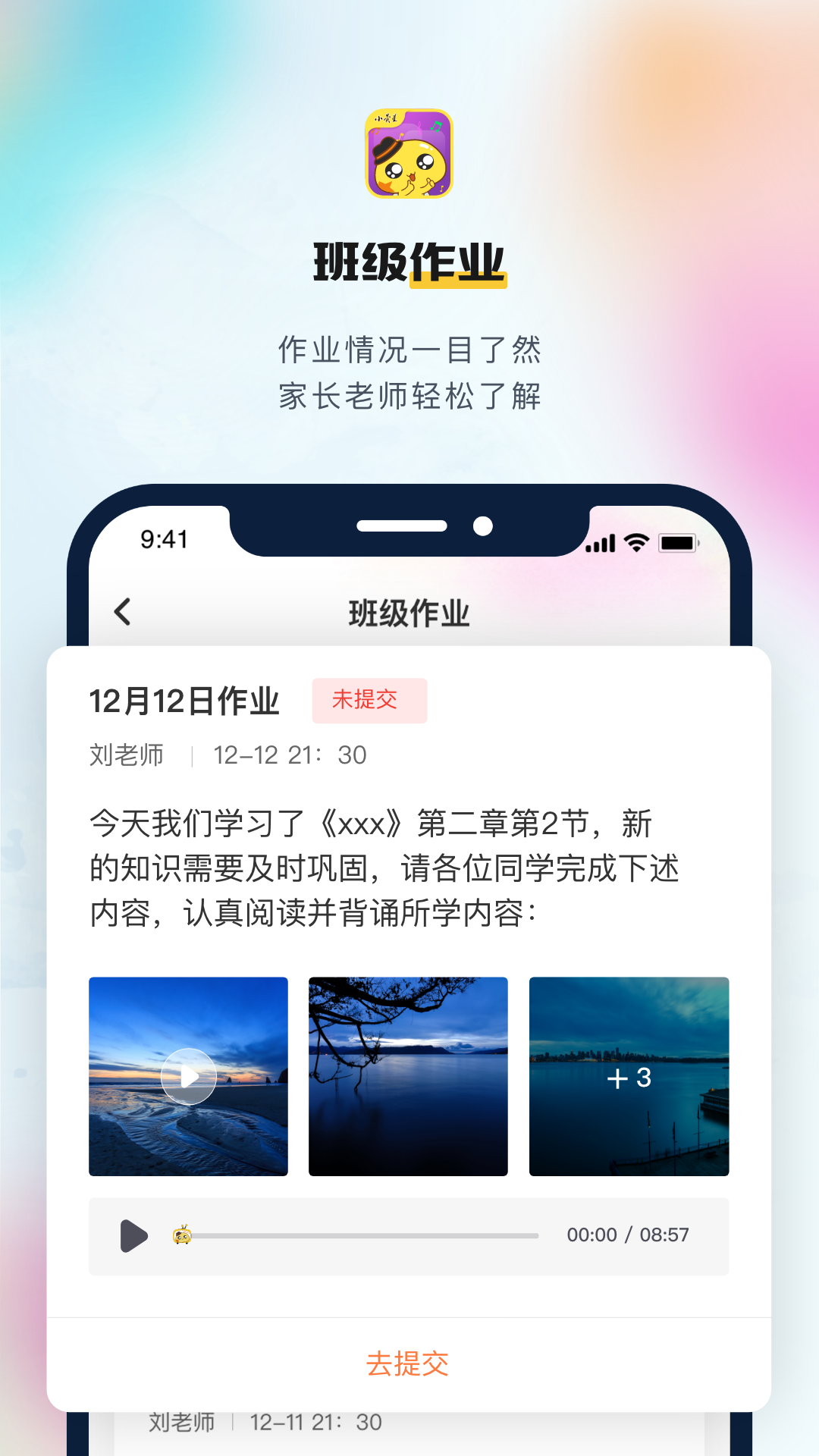The image size is (819, 1456).
Task: Click the 9:41 clock in status bar
Action: (162, 539)
